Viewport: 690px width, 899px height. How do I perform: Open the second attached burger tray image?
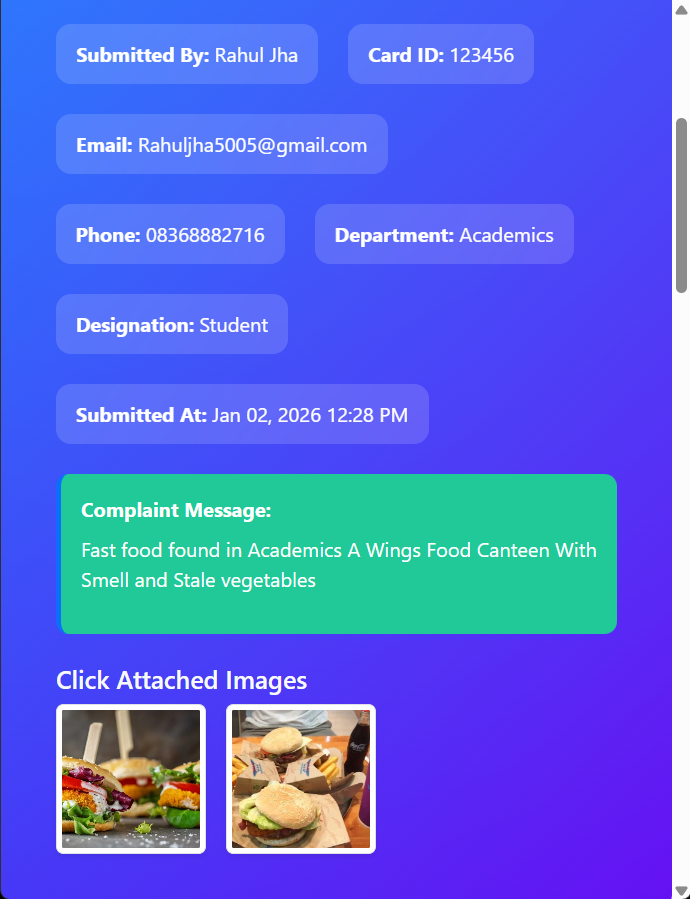coord(301,779)
